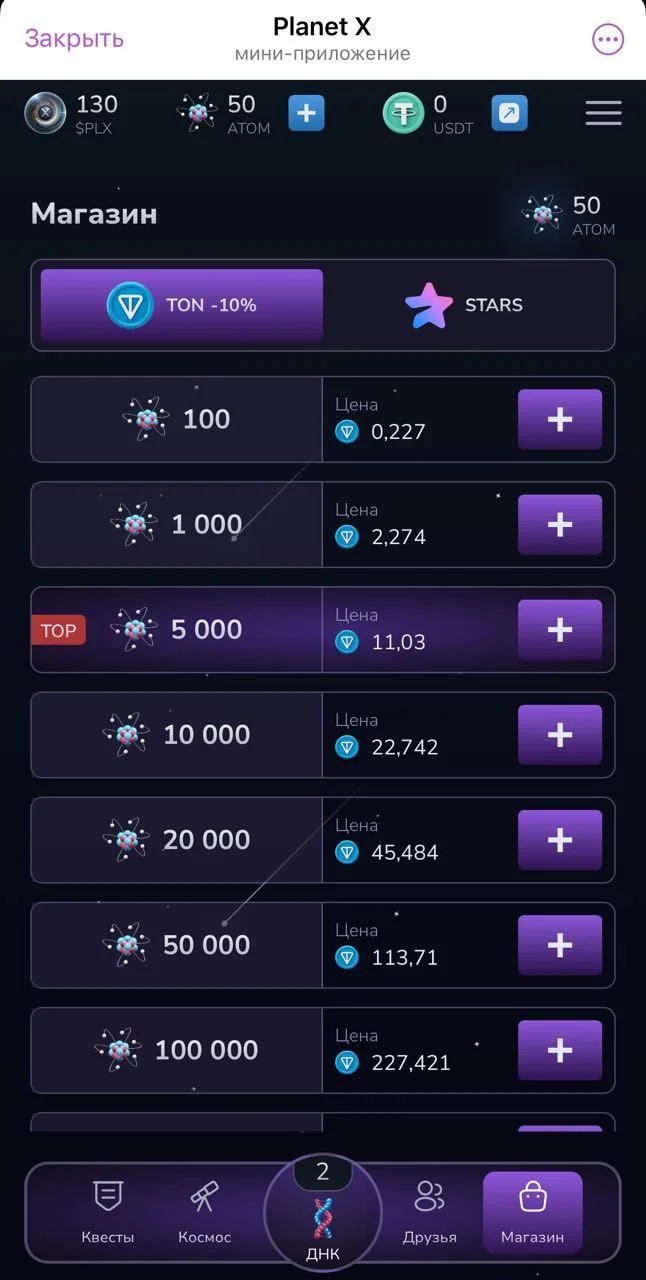Buy 20 000 ATOM for 45,484 TON
The width and height of the screenshot is (646, 1280).
pos(560,840)
